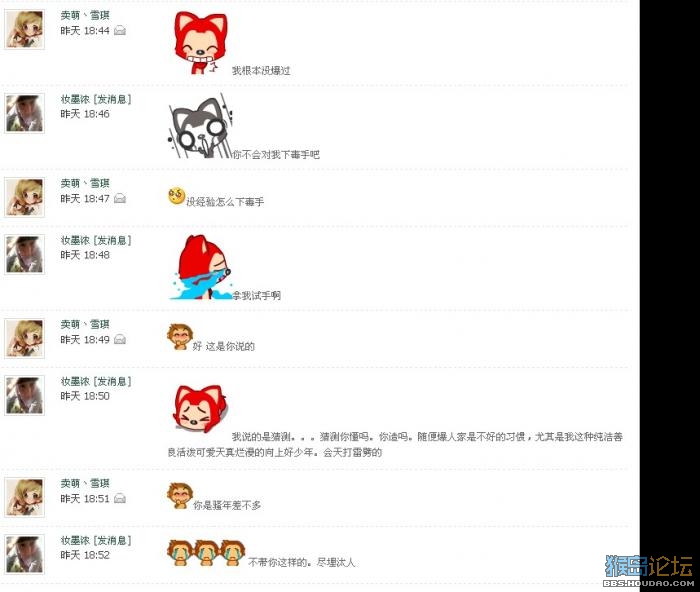The image size is (700, 592).
Task: Tap the envelope icon beside 昨天 18:44
Action: click(120, 31)
